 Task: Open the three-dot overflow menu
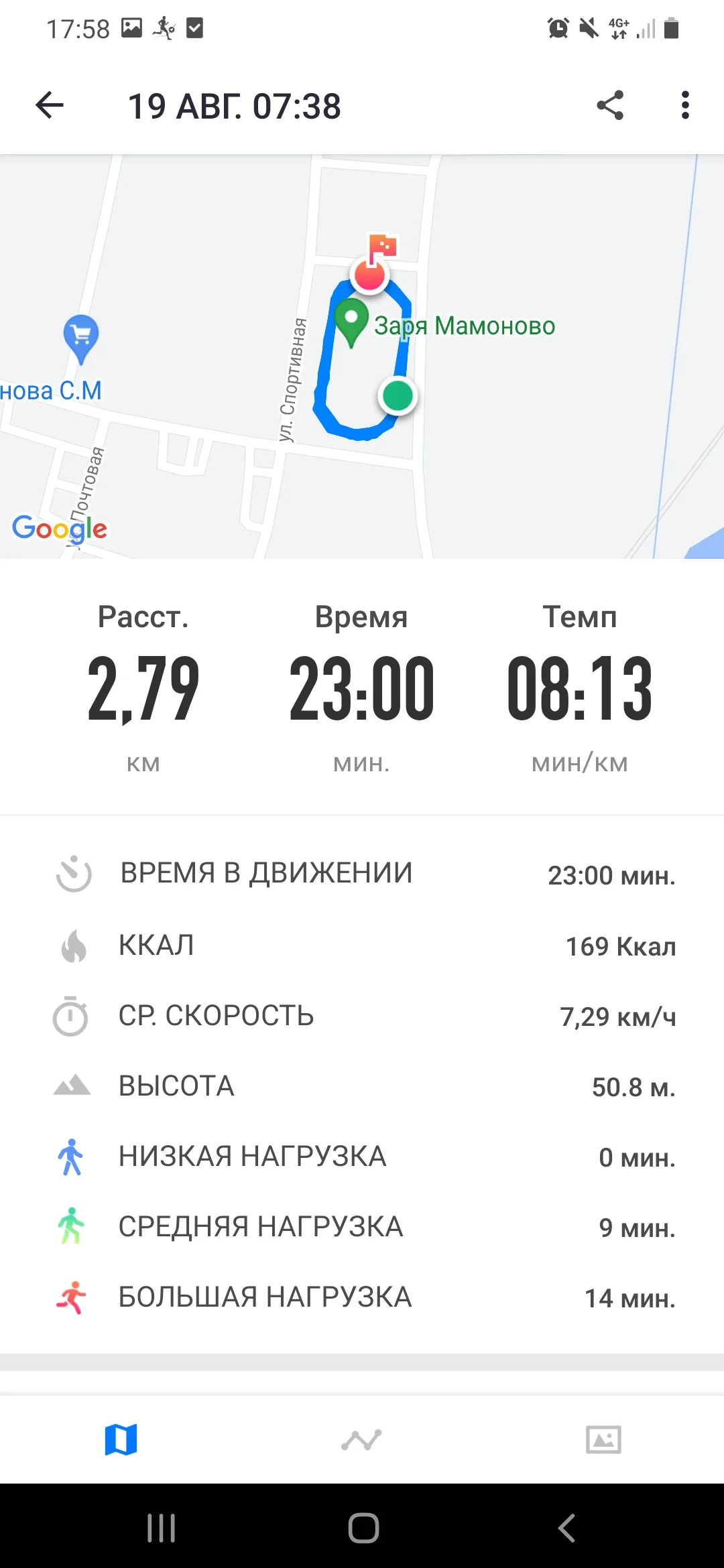tap(684, 105)
